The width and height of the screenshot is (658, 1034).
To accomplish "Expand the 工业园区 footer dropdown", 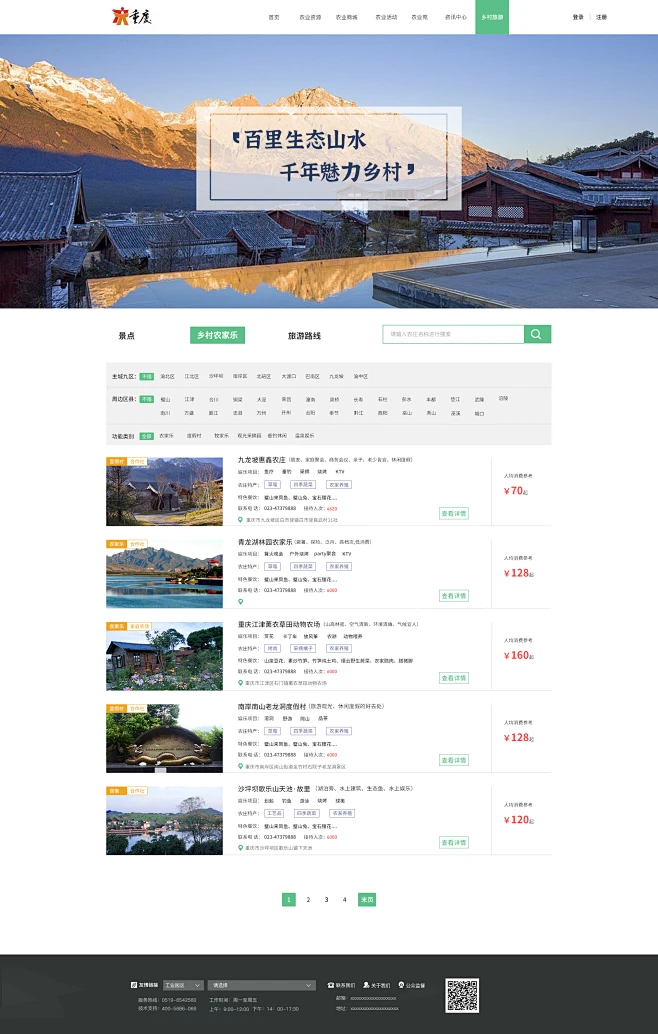I will (x=183, y=985).
